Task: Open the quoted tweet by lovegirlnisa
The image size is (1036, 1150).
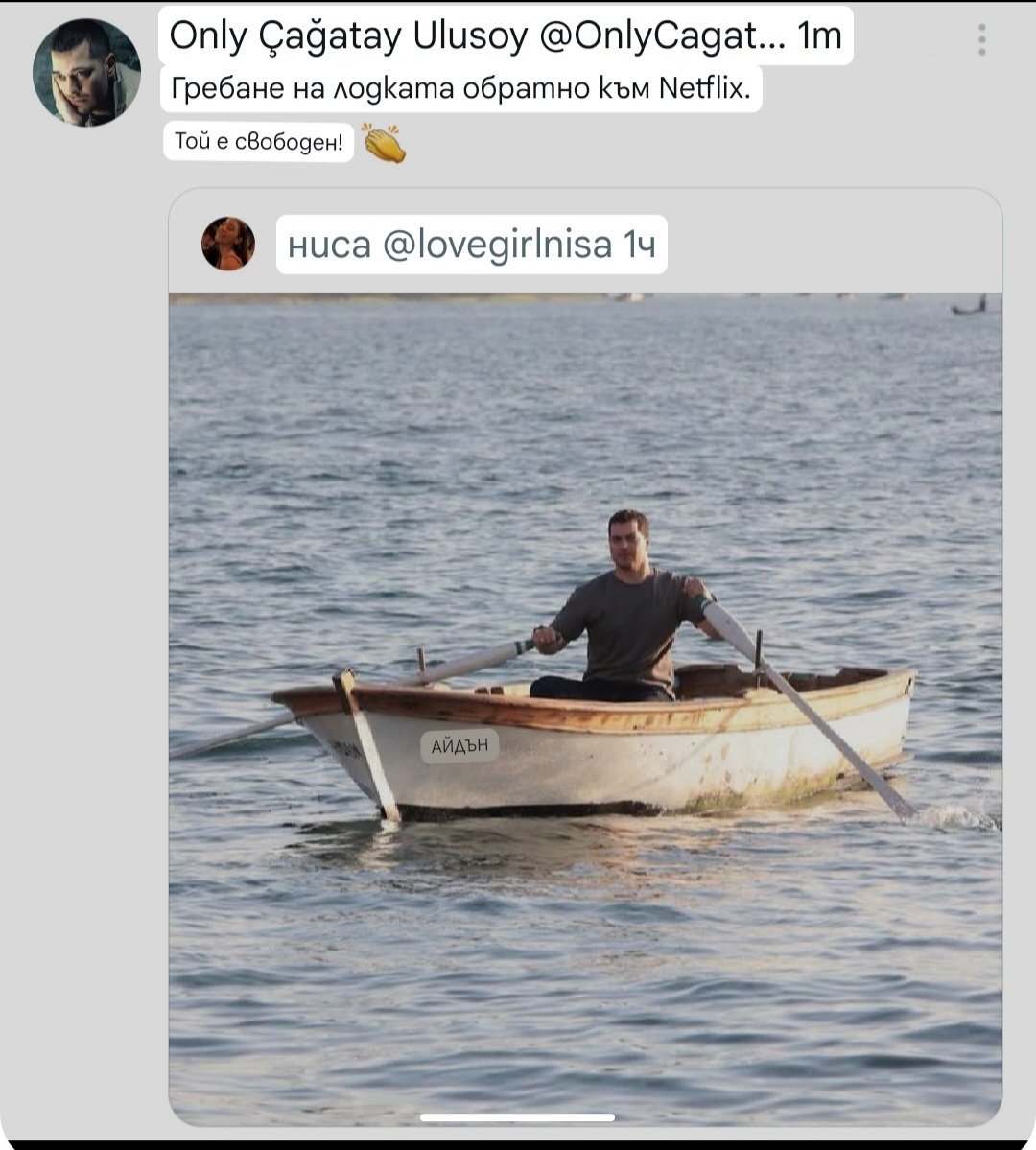Action: click(585, 656)
